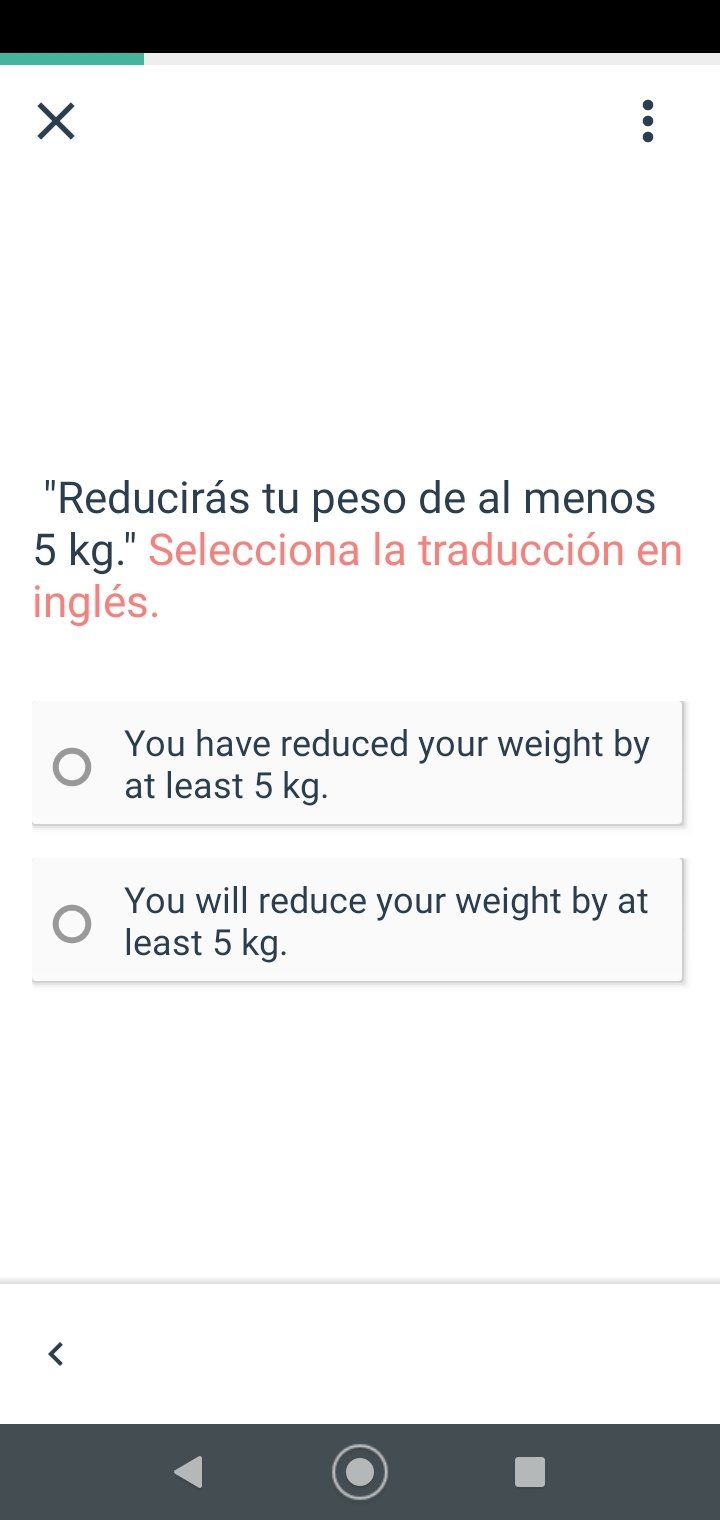Go to previous question with left chevron
Viewport: 720px width, 1520px height.
click(x=56, y=1354)
